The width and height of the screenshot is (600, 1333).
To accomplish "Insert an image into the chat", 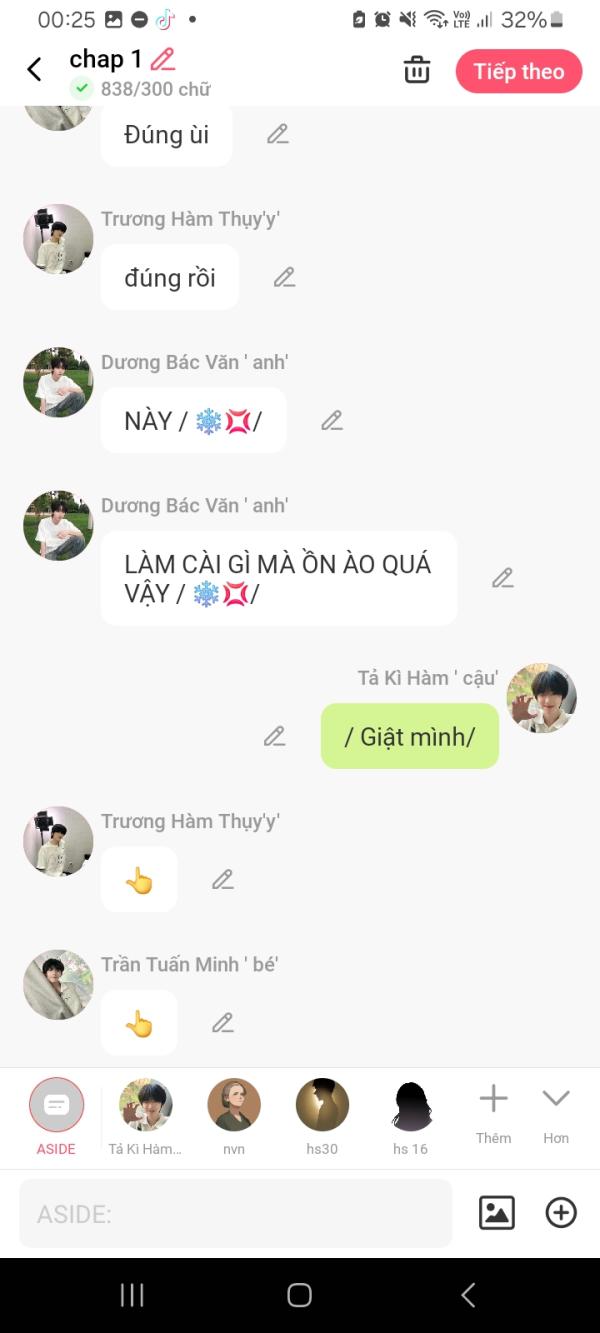I will (x=497, y=1213).
